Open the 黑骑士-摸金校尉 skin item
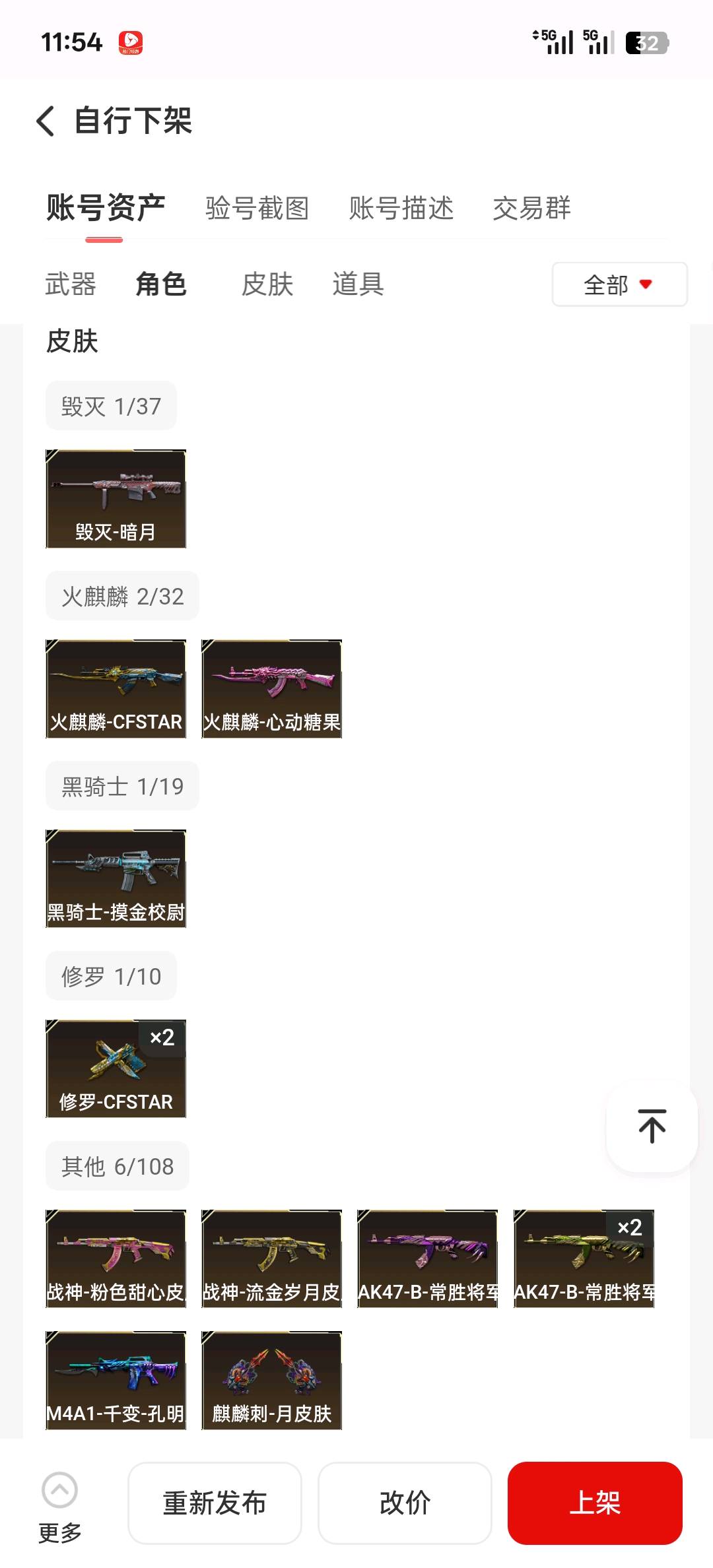This screenshot has height=1568, width=713. click(116, 879)
